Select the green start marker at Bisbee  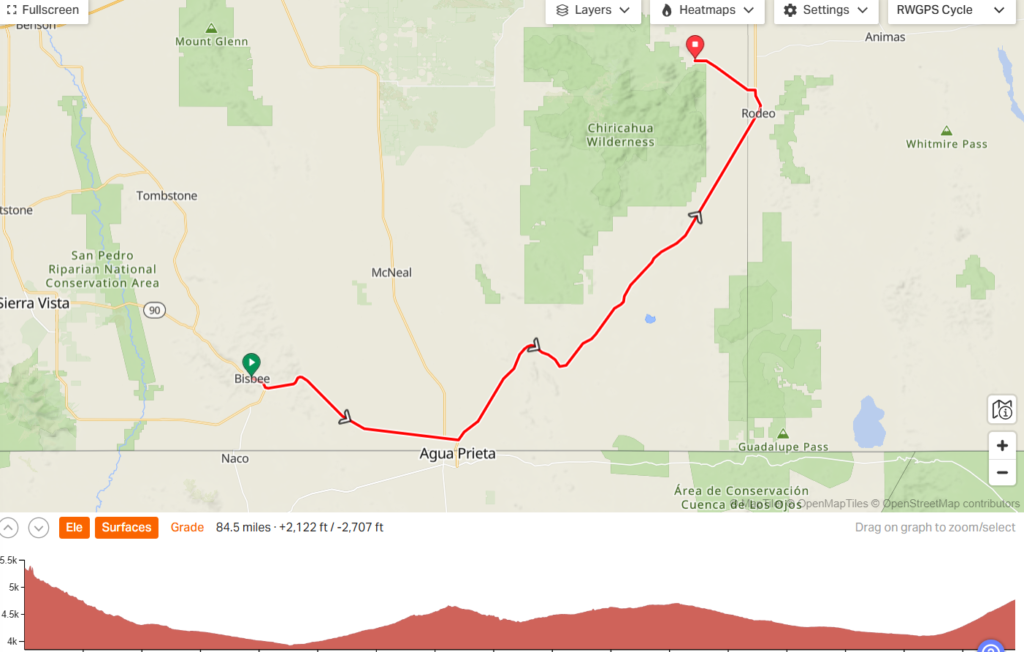coord(251,364)
